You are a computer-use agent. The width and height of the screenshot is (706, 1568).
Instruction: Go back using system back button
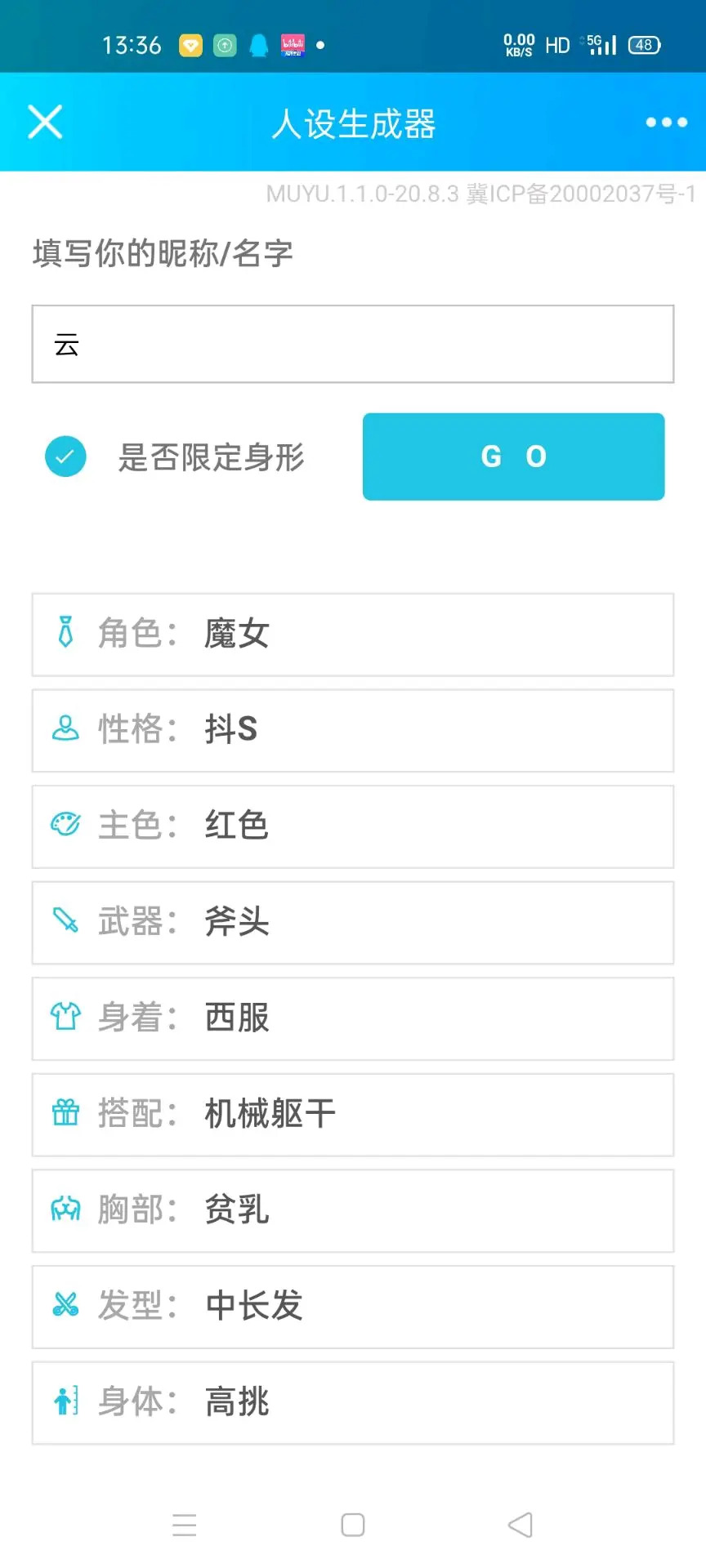(520, 1525)
